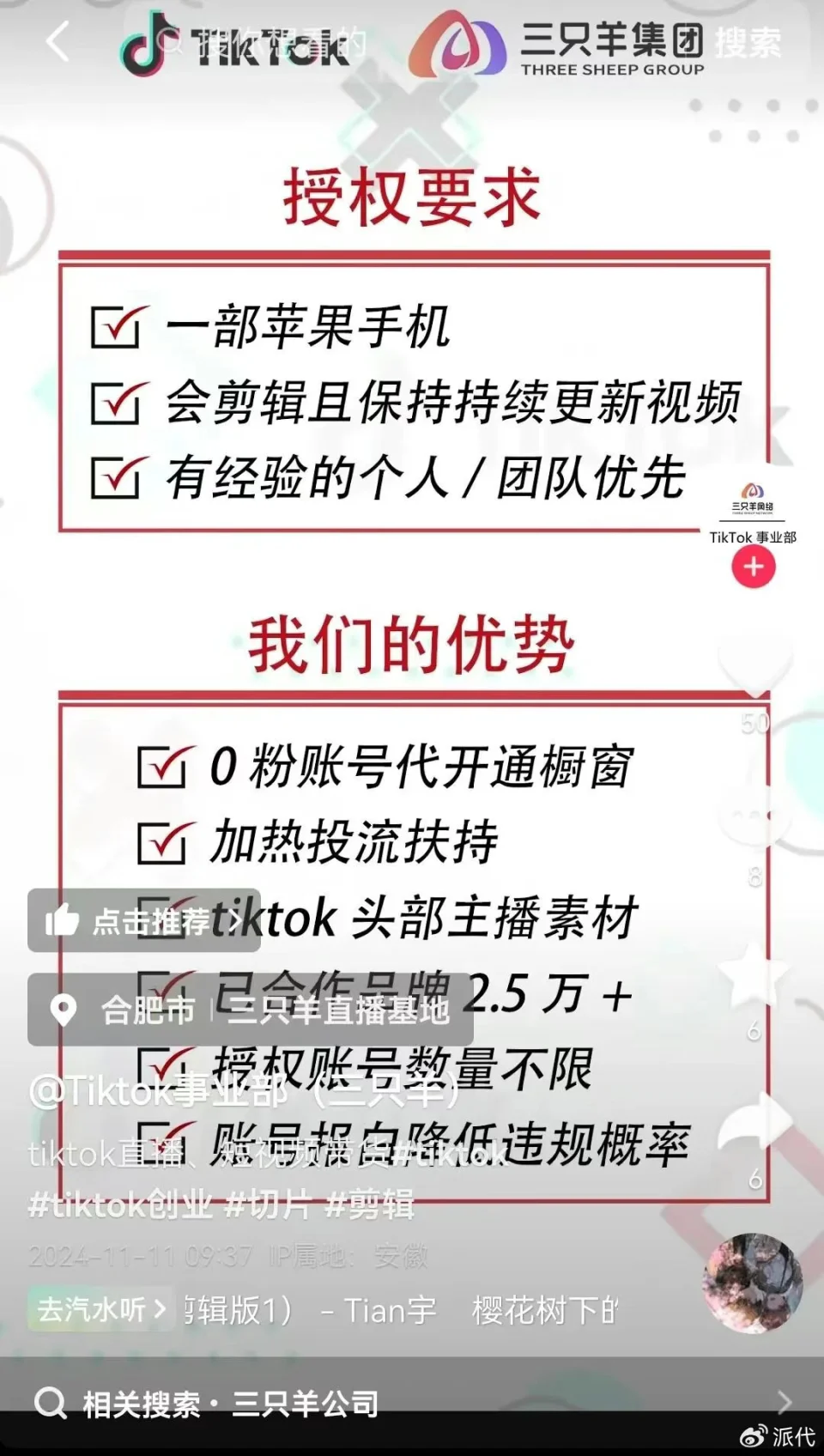Open the @Tiktok事业部（三只羊） username
Screen dimensions: 824x1456
coord(245,1091)
